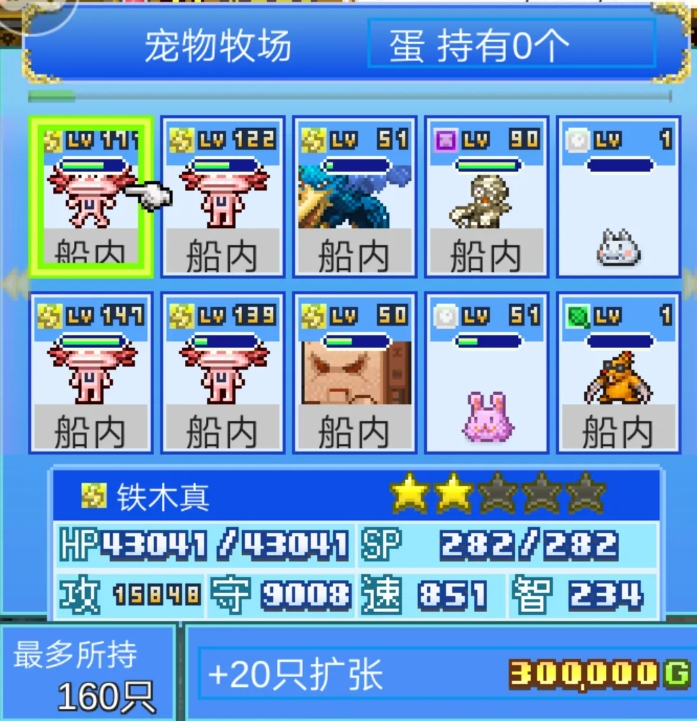The height and width of the screenshot is (721, 697).
Task: Pick the Lv 1 white cat pet
Action: (x=618, y=197)
